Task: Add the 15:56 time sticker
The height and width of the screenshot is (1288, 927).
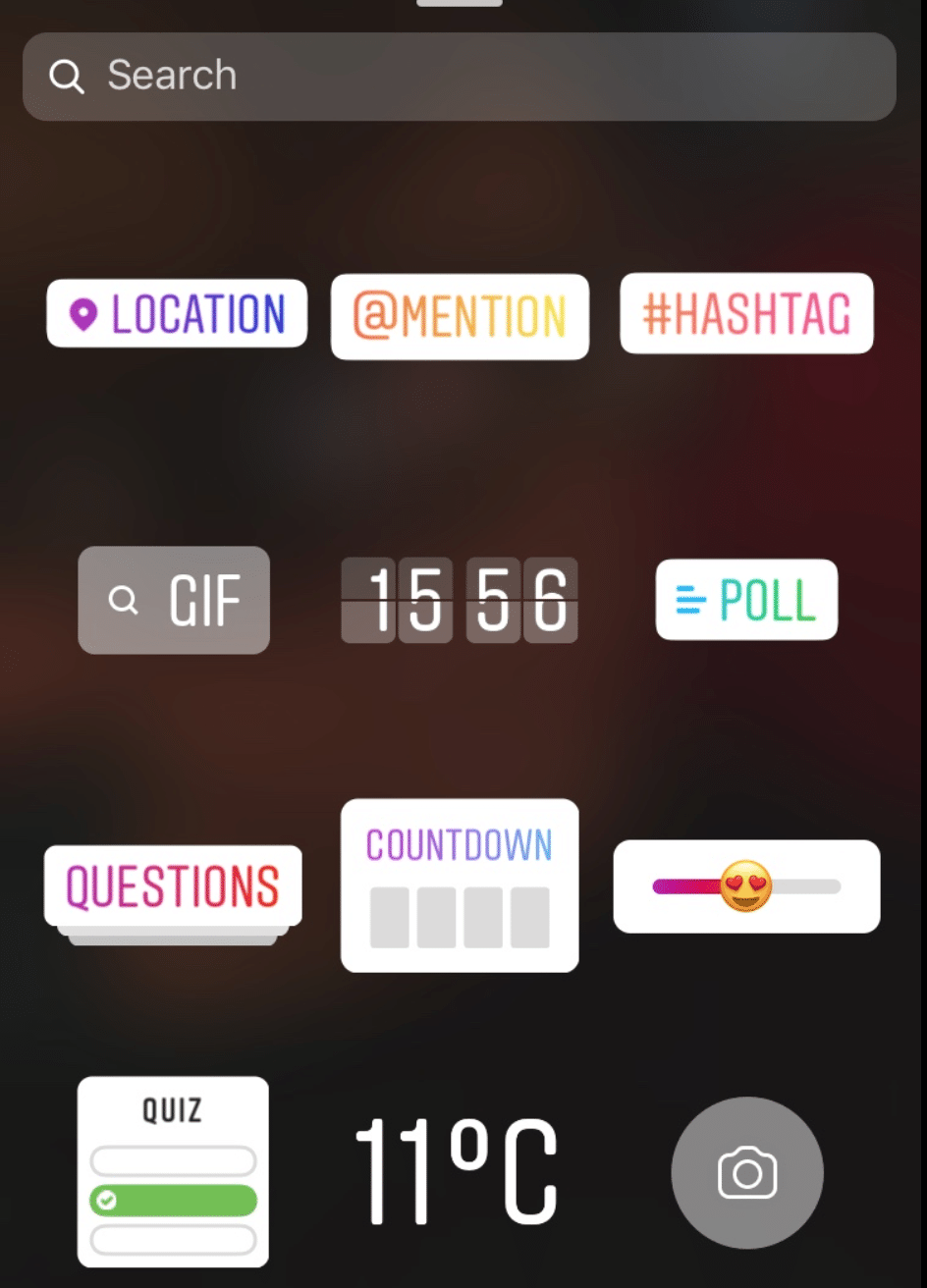Action: pyautogui.click(x=459, y=600)
